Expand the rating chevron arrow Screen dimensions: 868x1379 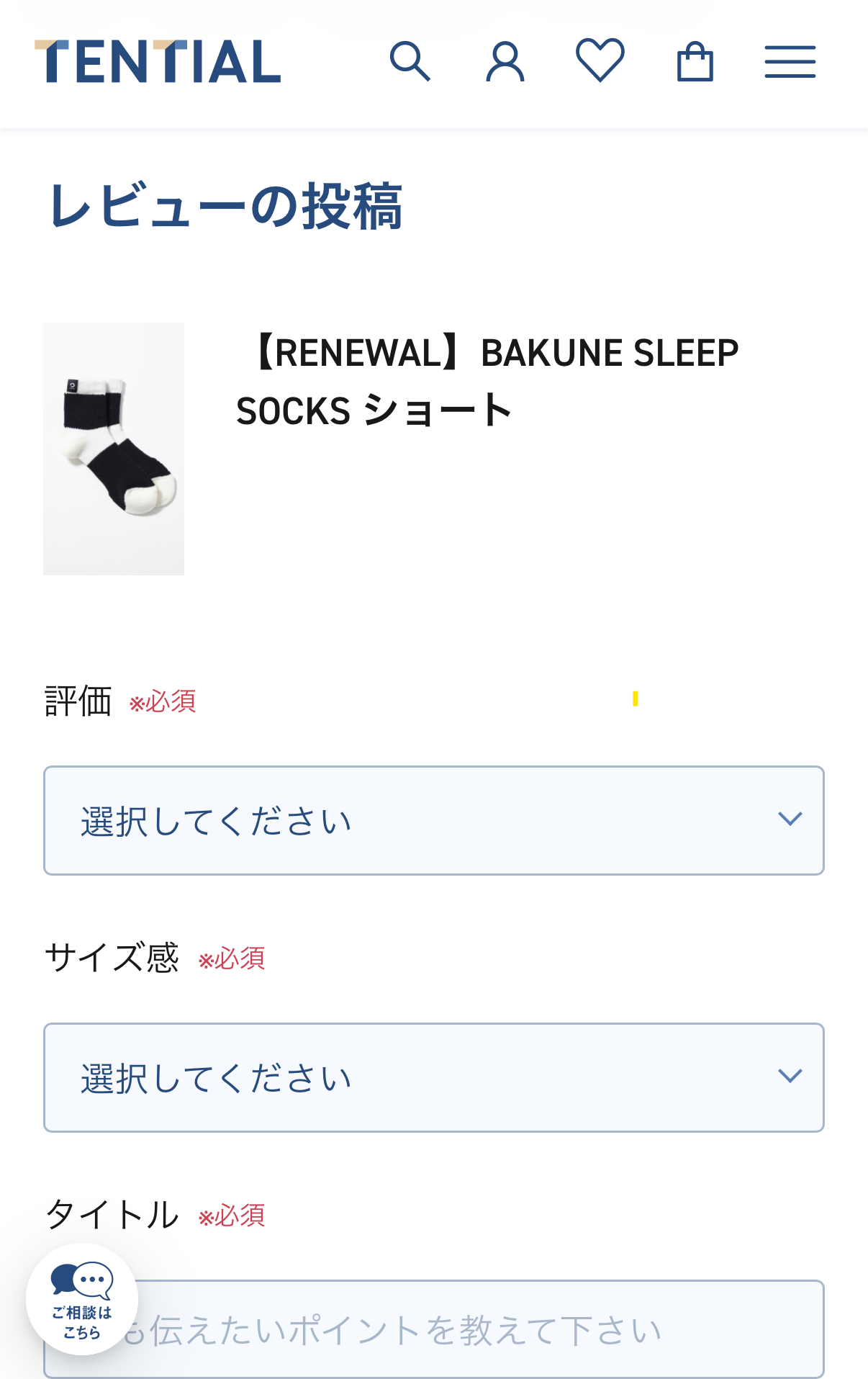point(790,819)
